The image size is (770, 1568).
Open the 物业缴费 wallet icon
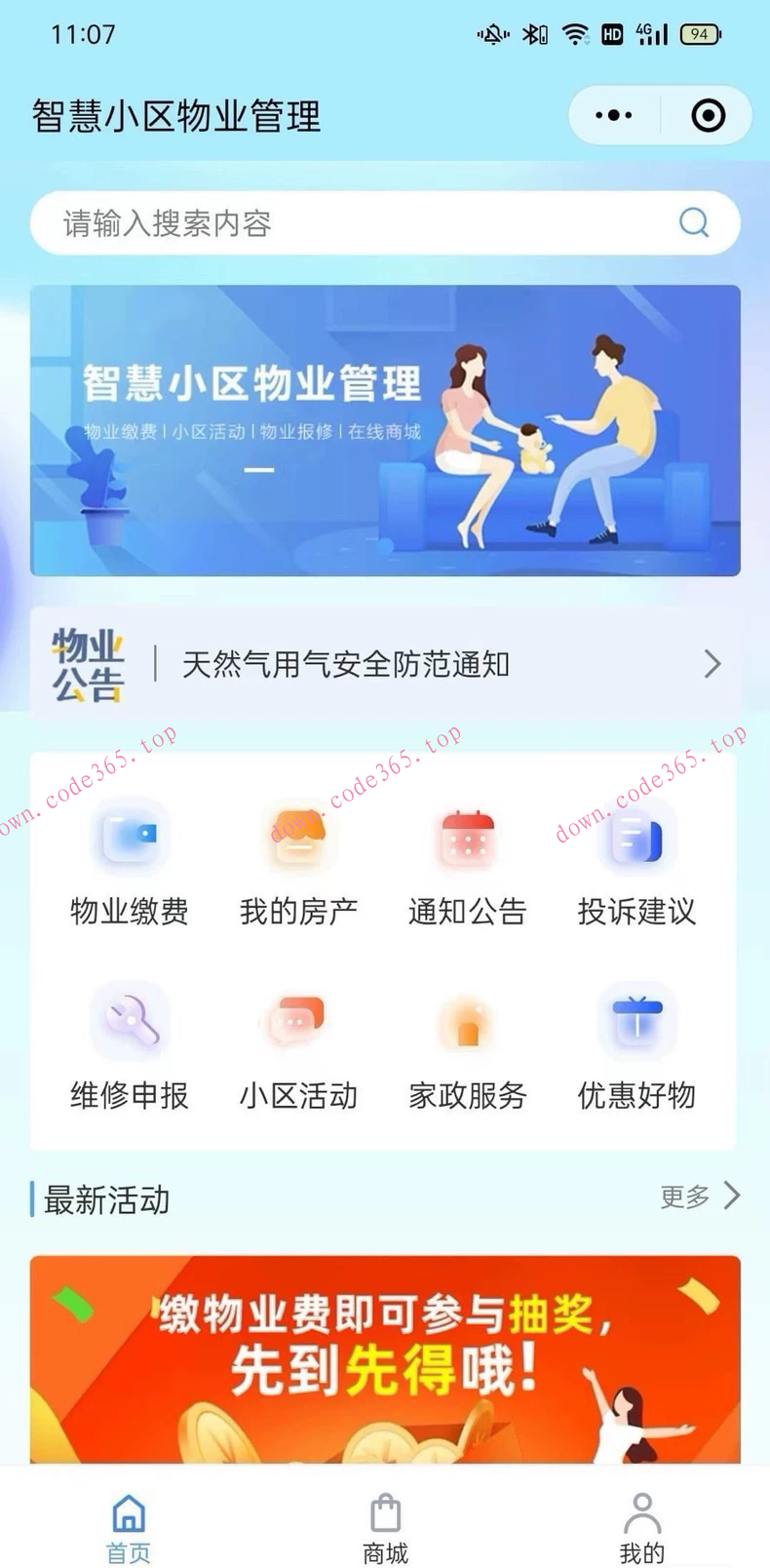coord(130,837)
